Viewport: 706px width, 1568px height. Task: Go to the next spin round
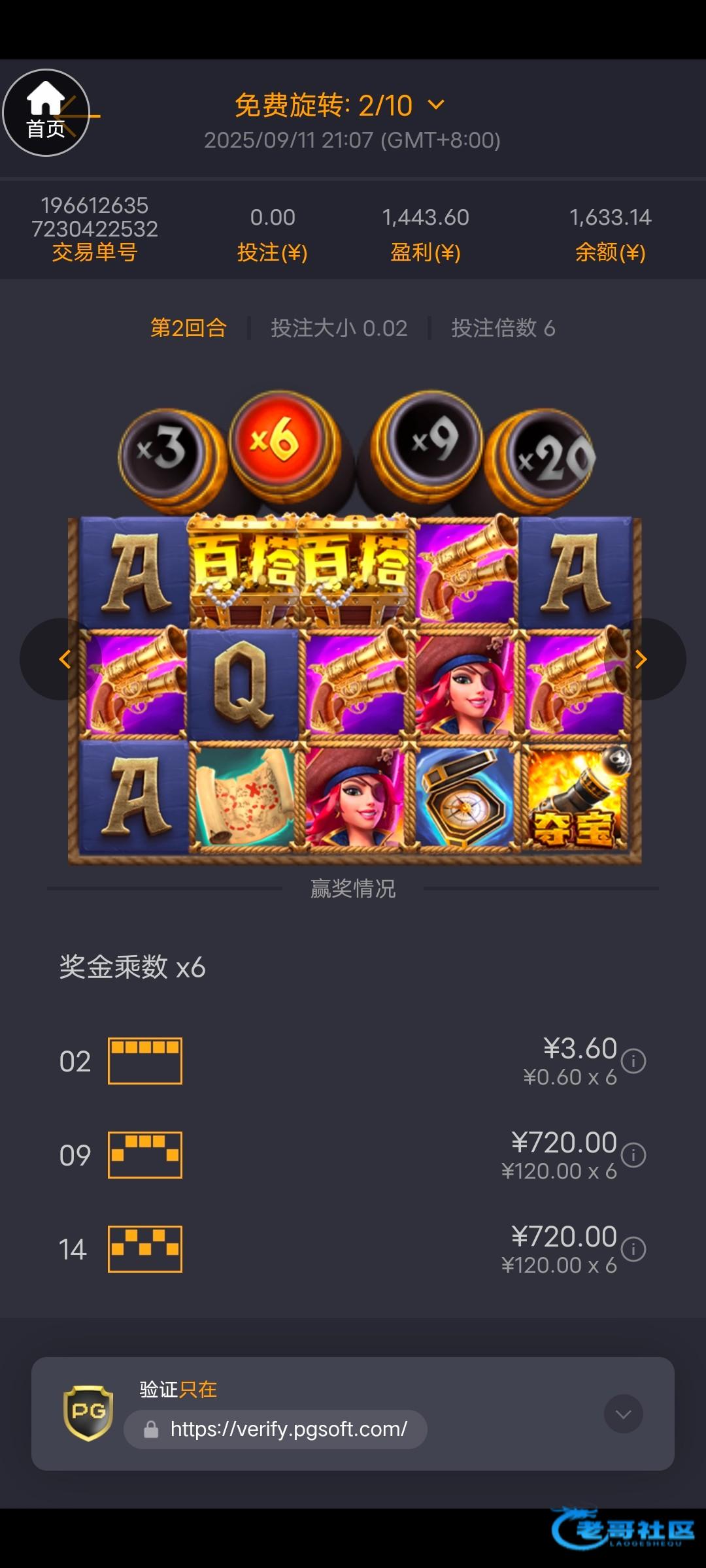tap(642, 659)
